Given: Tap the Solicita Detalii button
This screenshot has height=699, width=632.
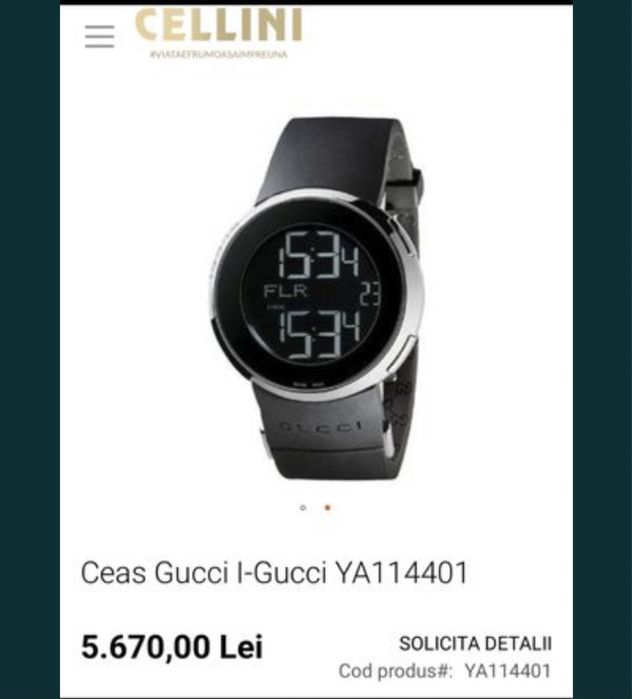Looking at the screenshot, I should point(475,643).
